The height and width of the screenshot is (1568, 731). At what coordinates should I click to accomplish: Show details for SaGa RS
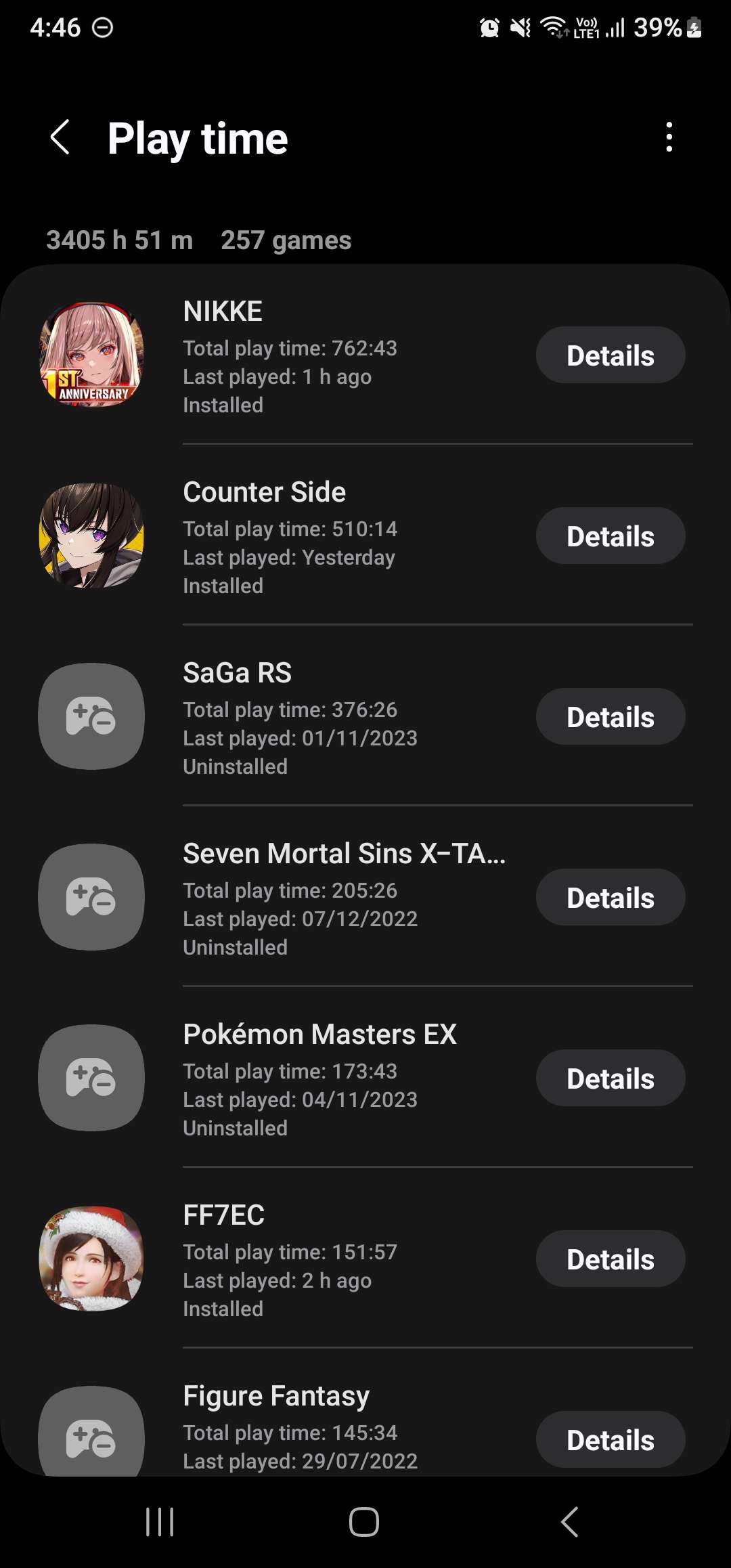click(x=610, y=717)
